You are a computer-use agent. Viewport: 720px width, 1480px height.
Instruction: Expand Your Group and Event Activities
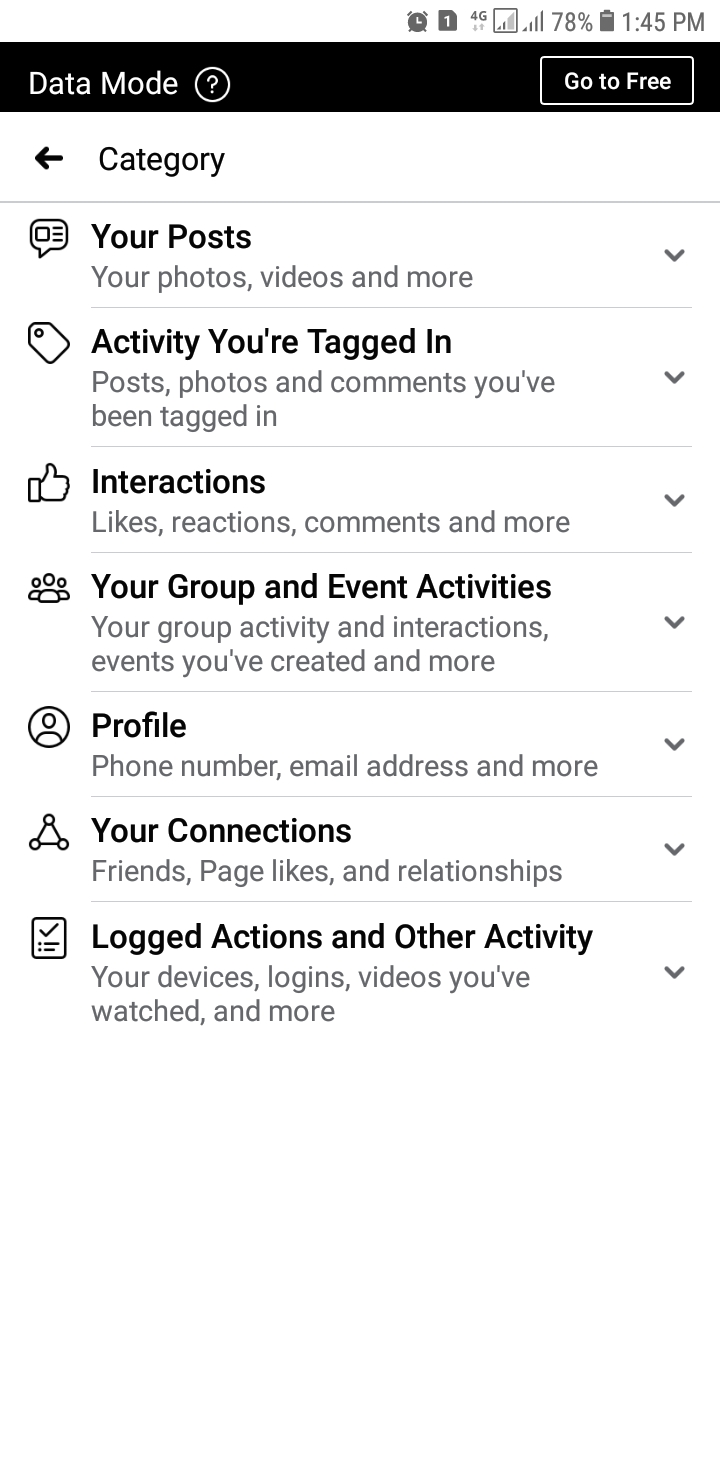click(x=674, y=622)
